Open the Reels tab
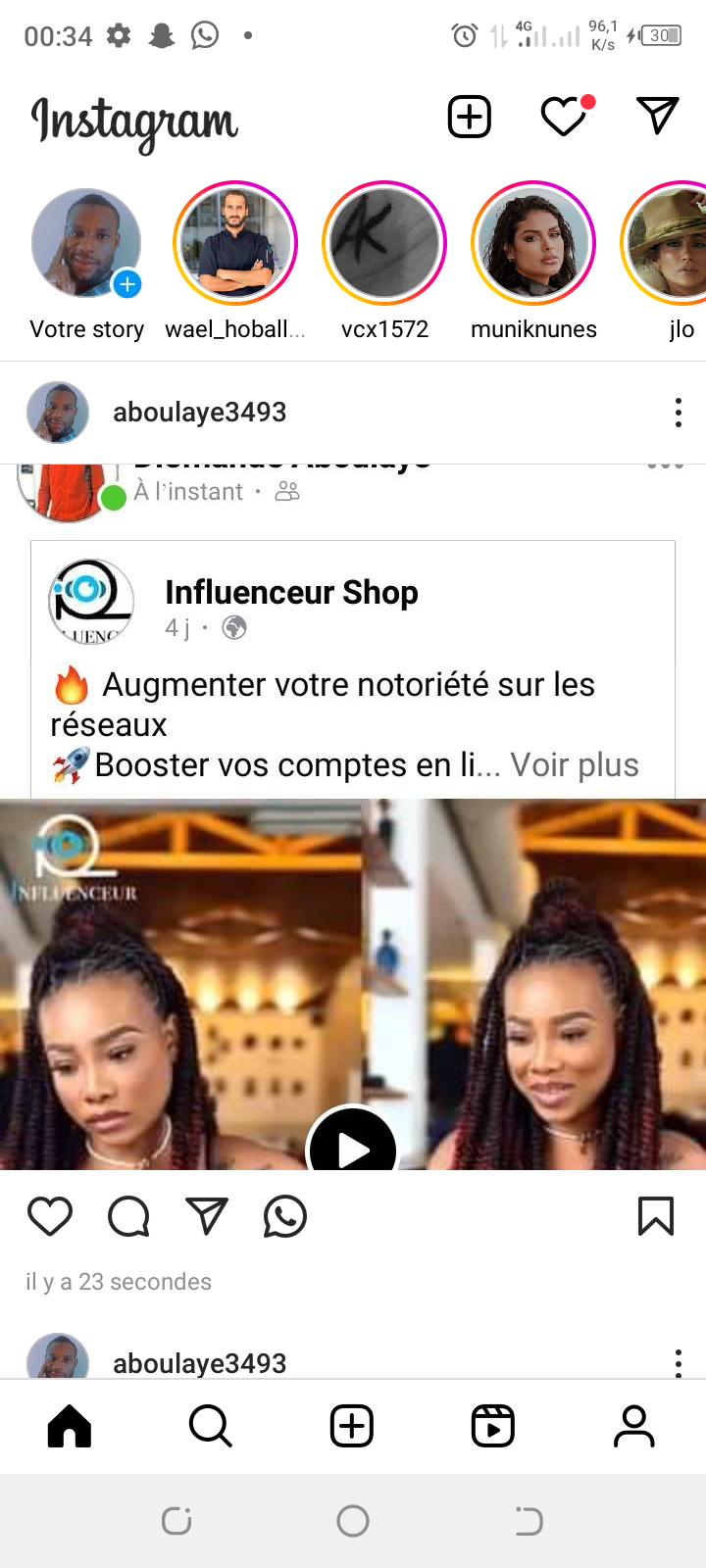 pos(493,1426)
